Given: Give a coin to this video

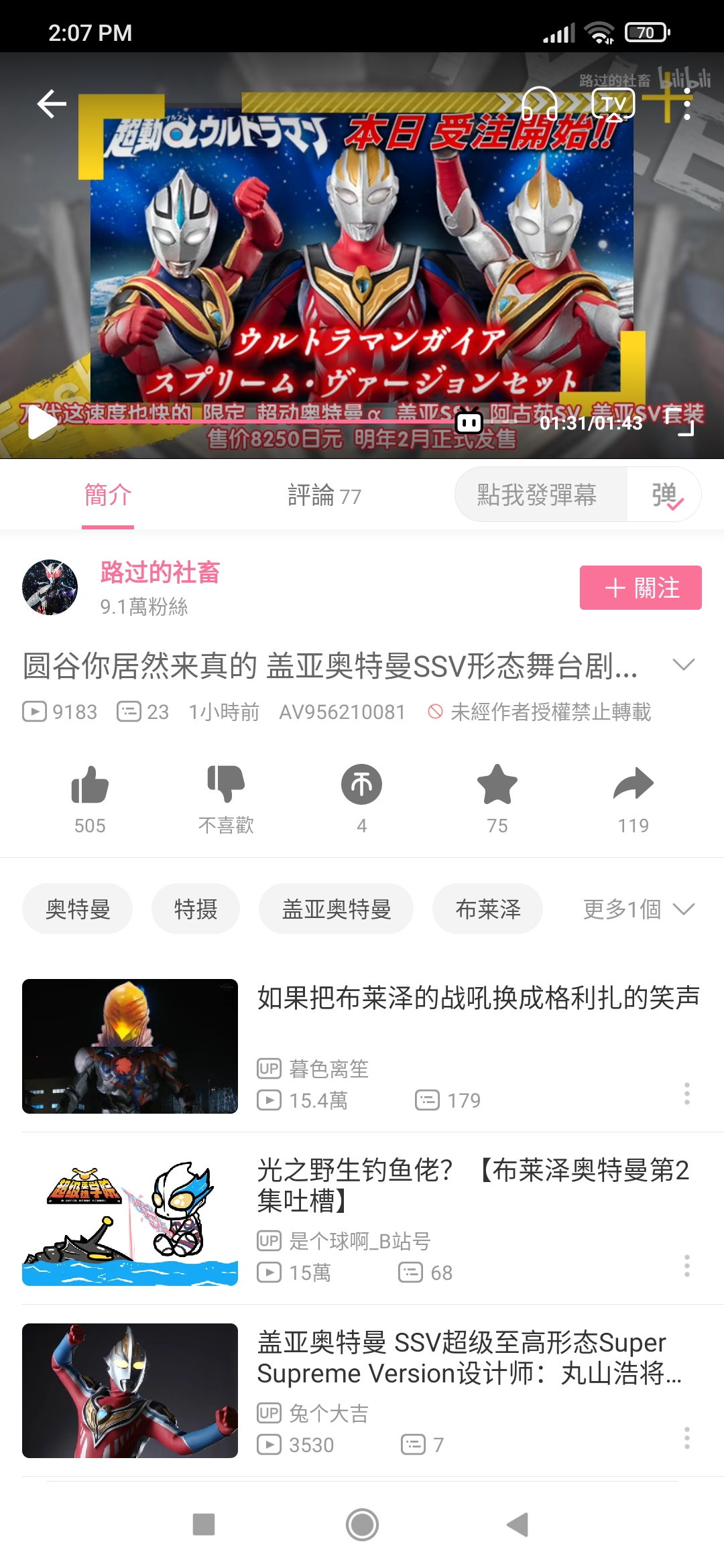Looking at the screenshot, I should [361, 785].
